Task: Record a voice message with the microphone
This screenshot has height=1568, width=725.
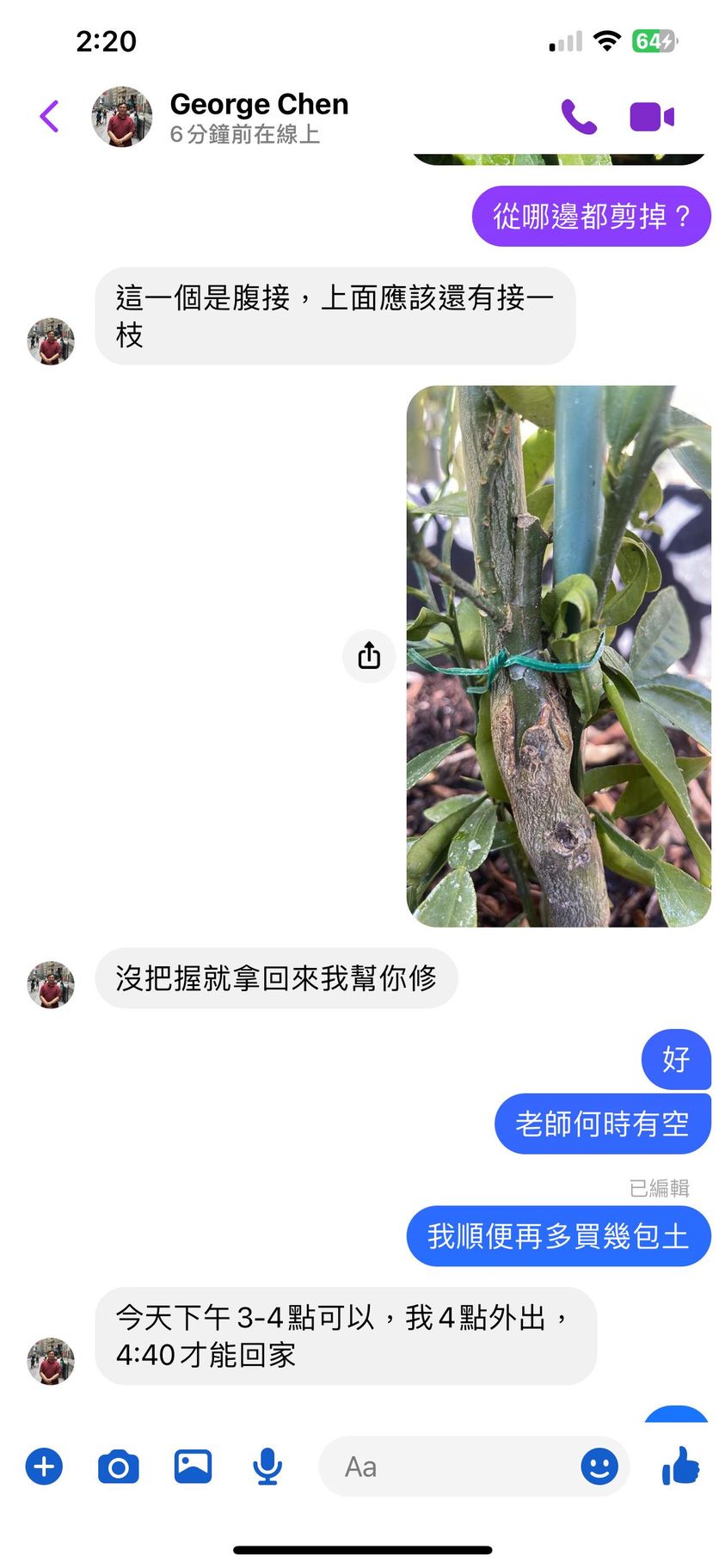Action: coord(267,1466)
